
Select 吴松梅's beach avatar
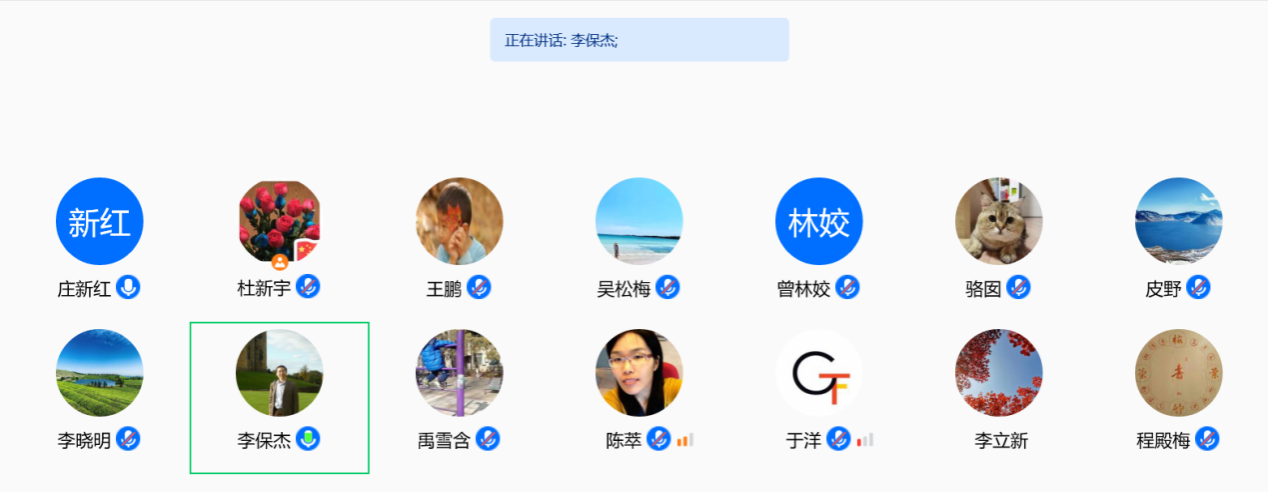click(639, 221)
